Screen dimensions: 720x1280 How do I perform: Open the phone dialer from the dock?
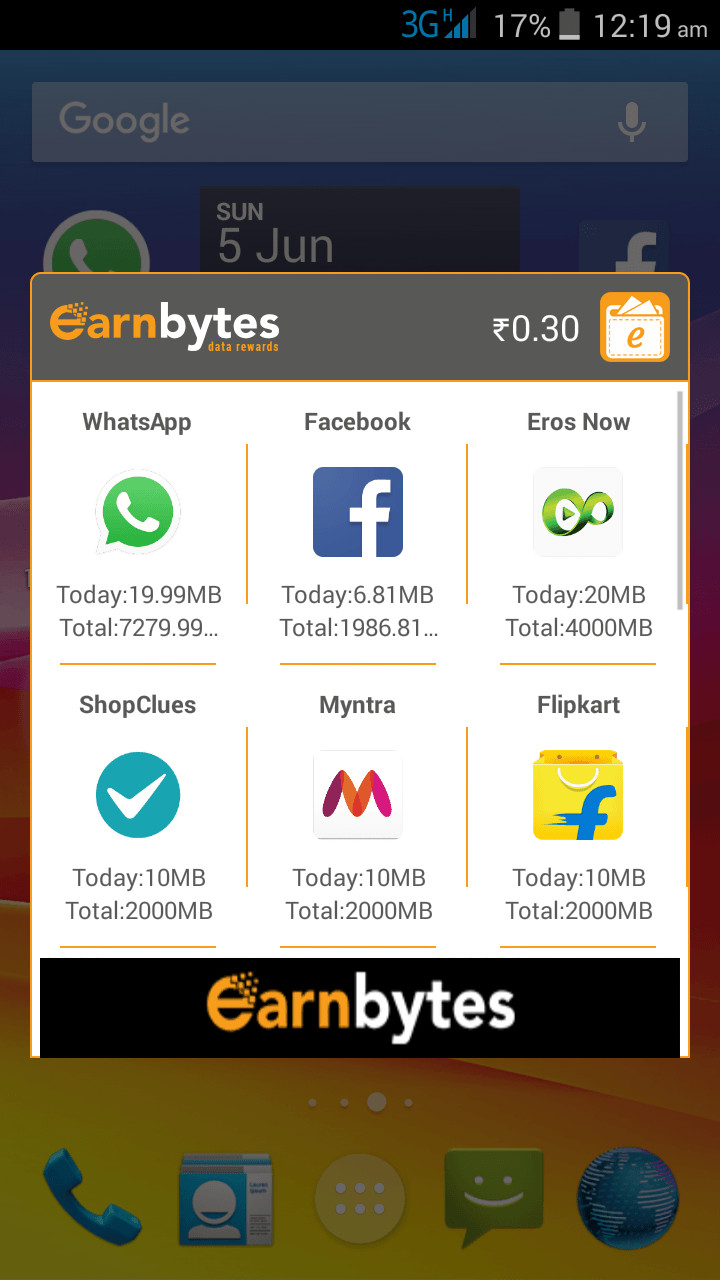[92, 1197]
